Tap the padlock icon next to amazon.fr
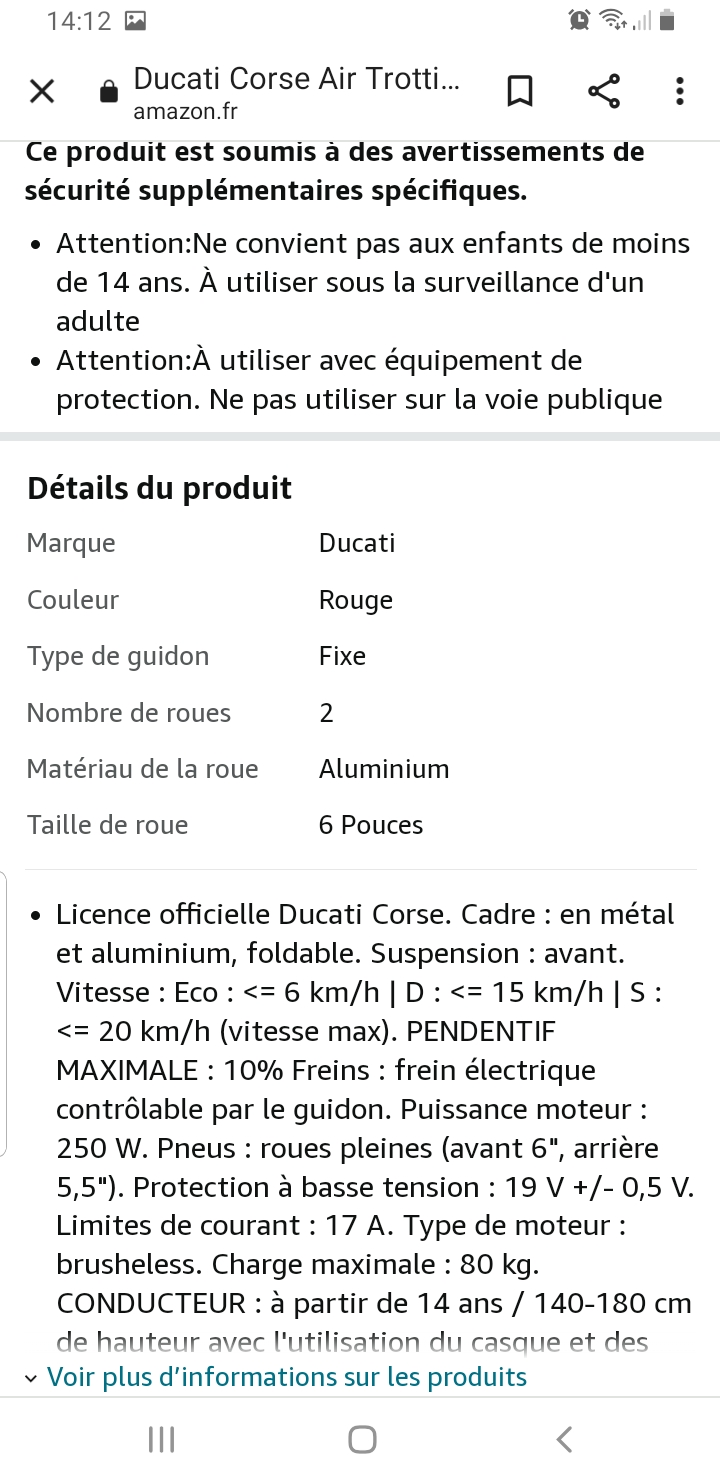This screenshot has width=720, height=1480. coord(108,91)
